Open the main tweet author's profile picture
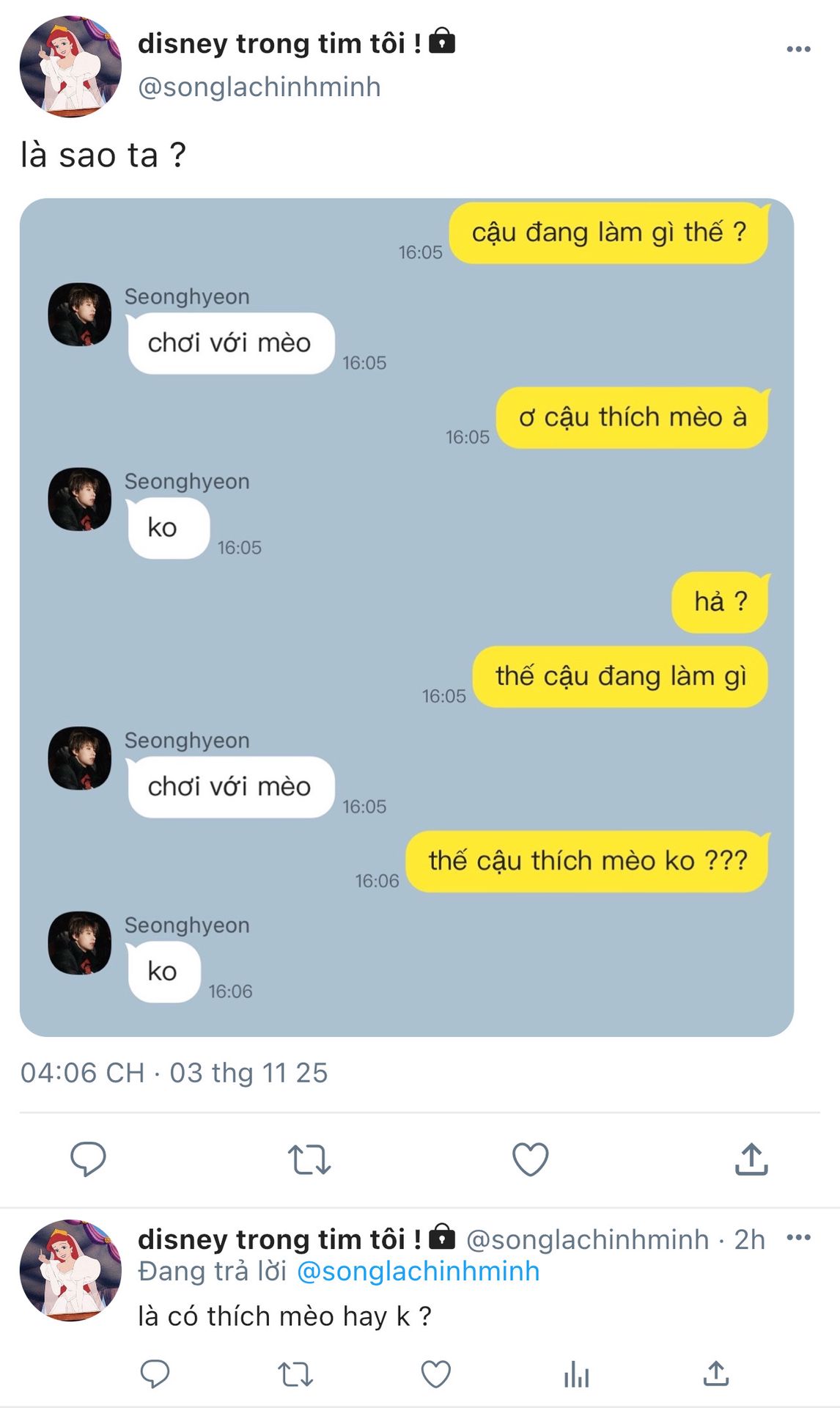The width and height of the screenshot is (840, 1408). point(70,67)
